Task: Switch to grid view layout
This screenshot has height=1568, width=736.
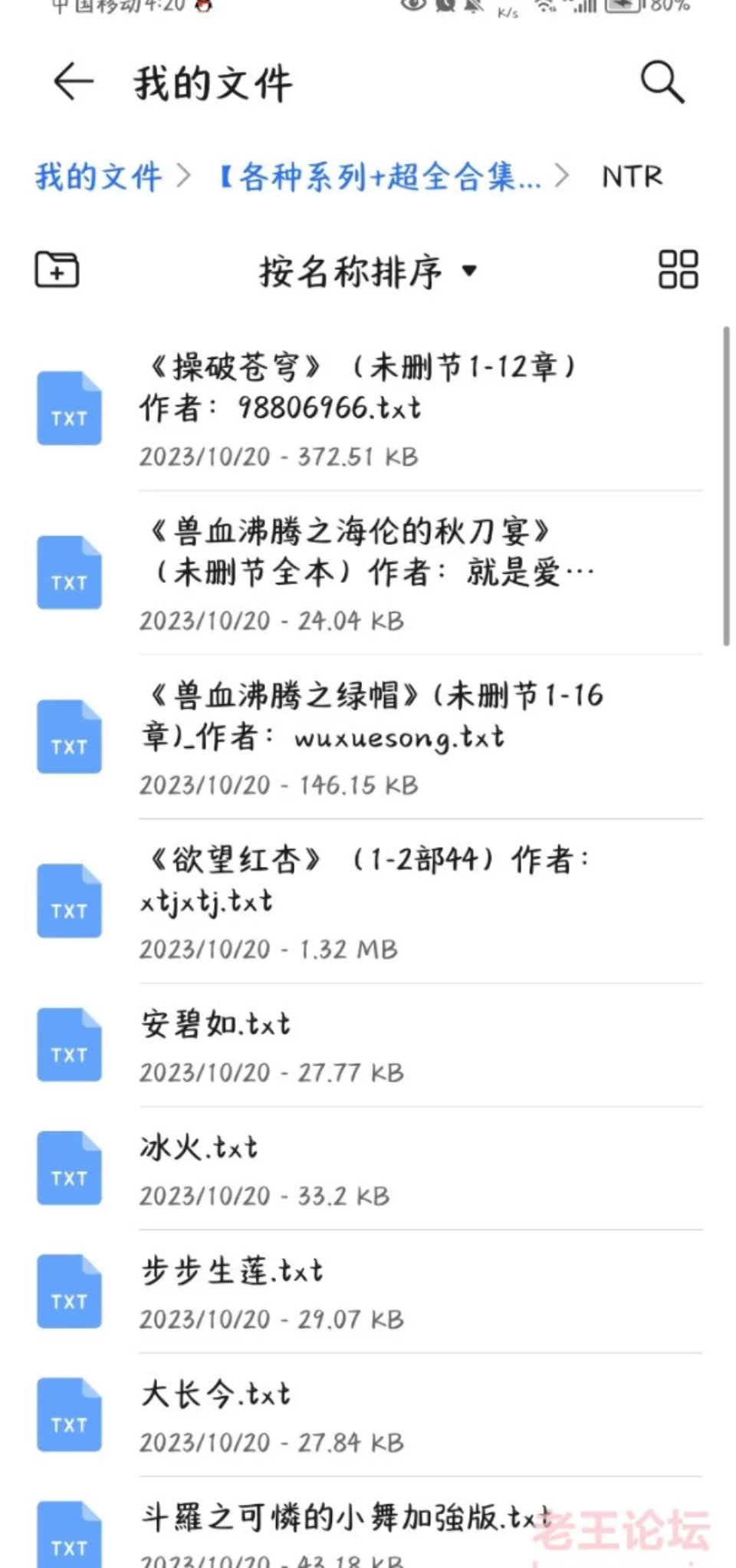Action: (678, 270)
